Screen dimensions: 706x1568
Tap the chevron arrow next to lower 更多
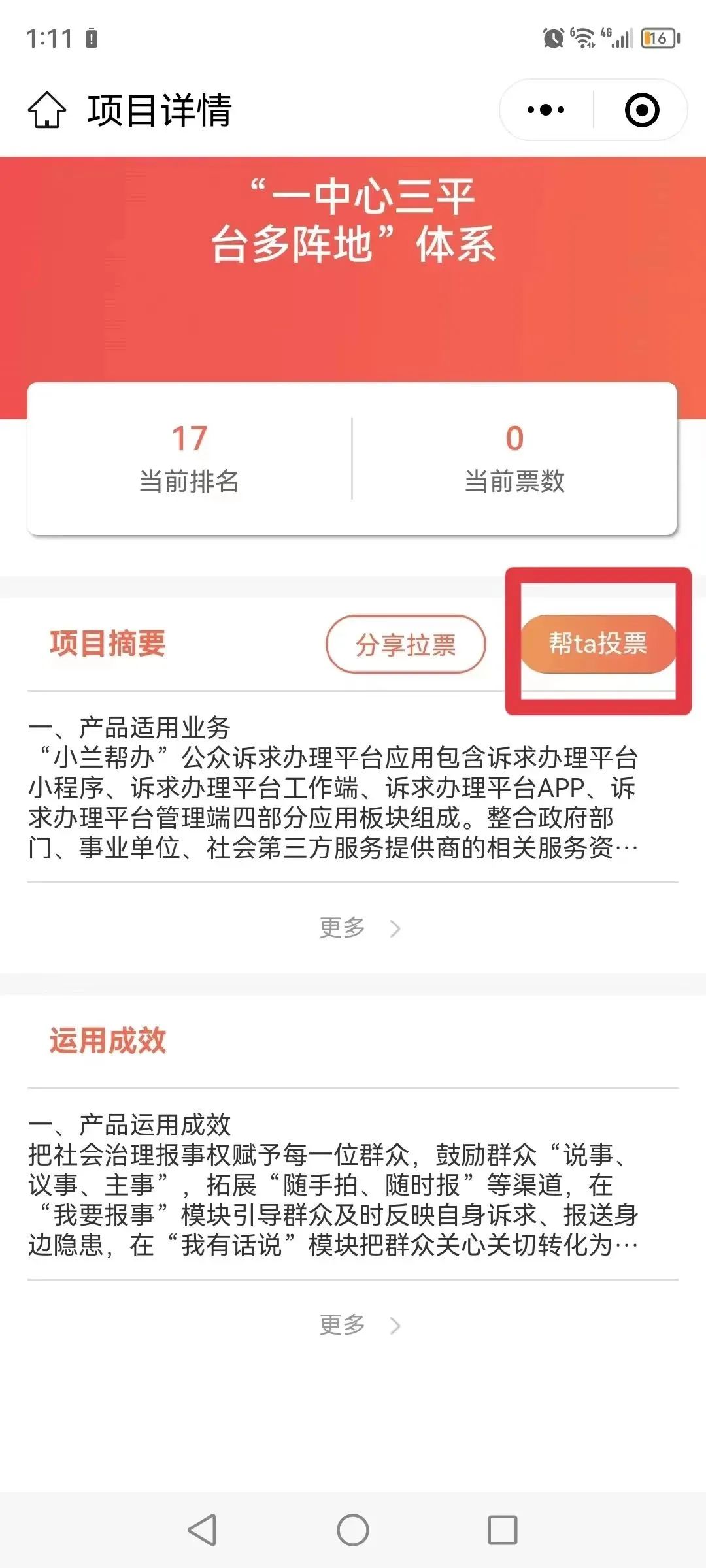tap(395, 1324)
